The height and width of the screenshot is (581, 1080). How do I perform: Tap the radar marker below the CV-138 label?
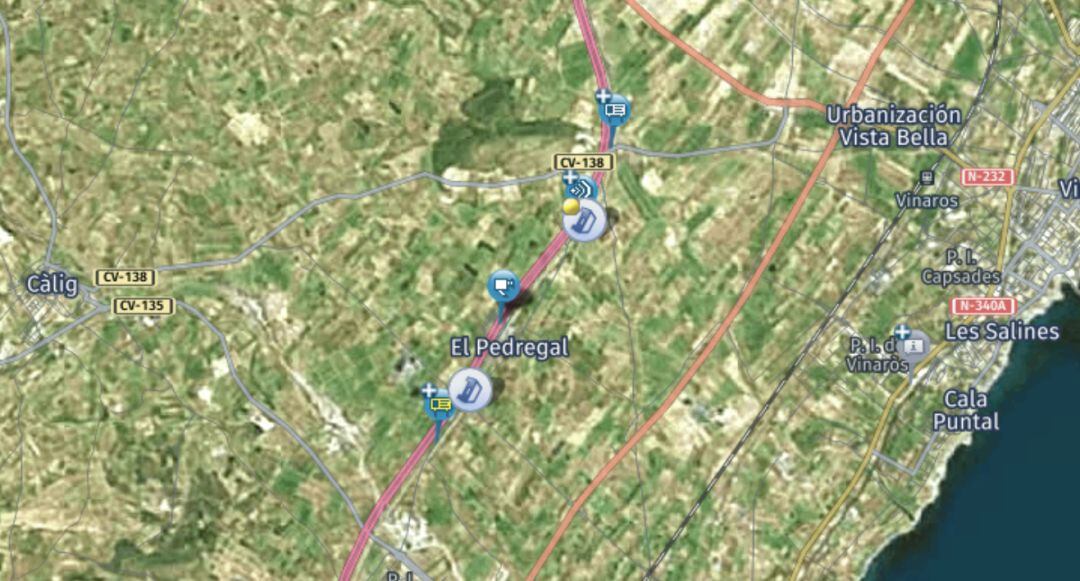(586, 221)
